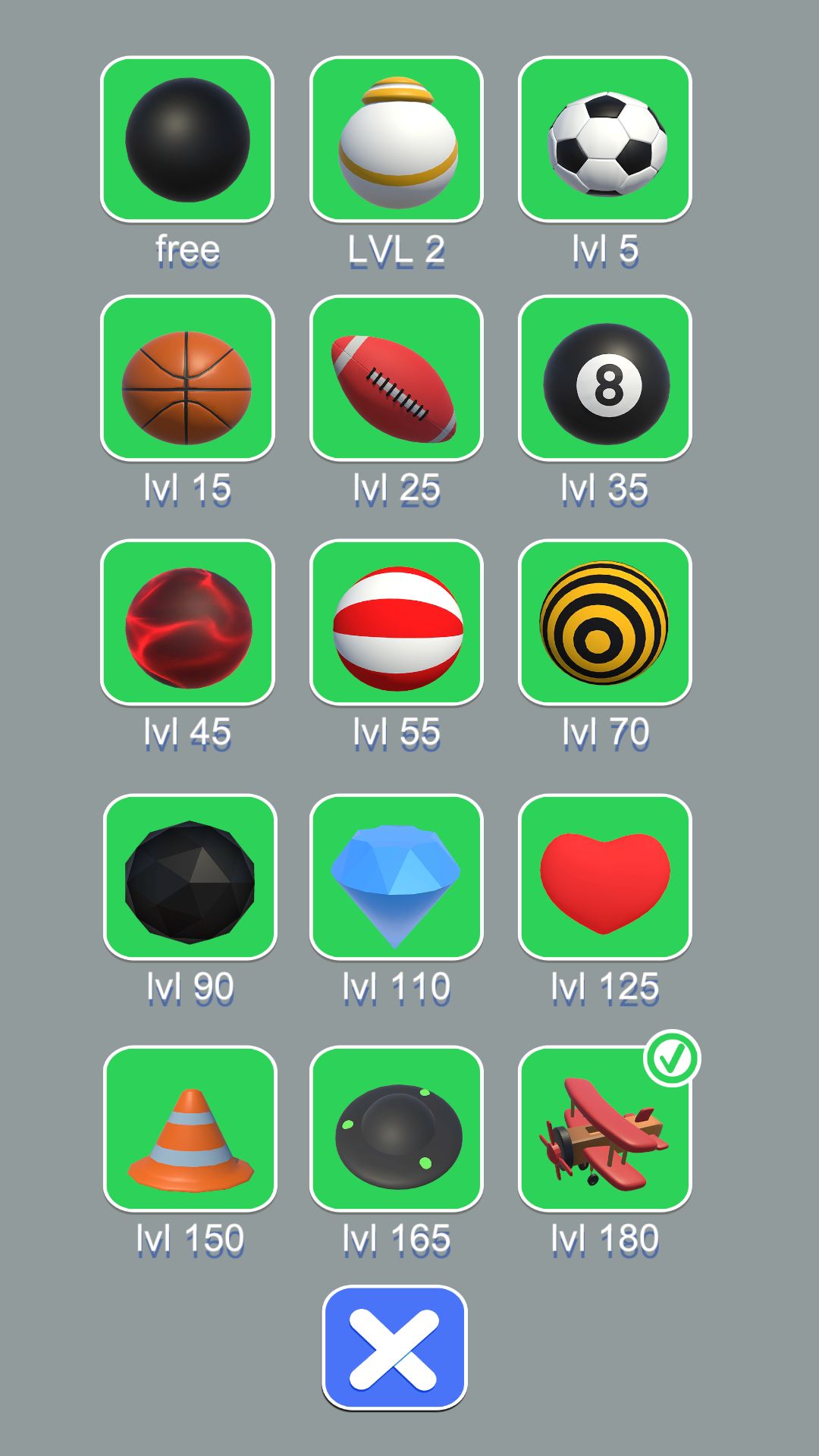Select the free black ball skin
819x1456 pixels.
coord(187,140)
